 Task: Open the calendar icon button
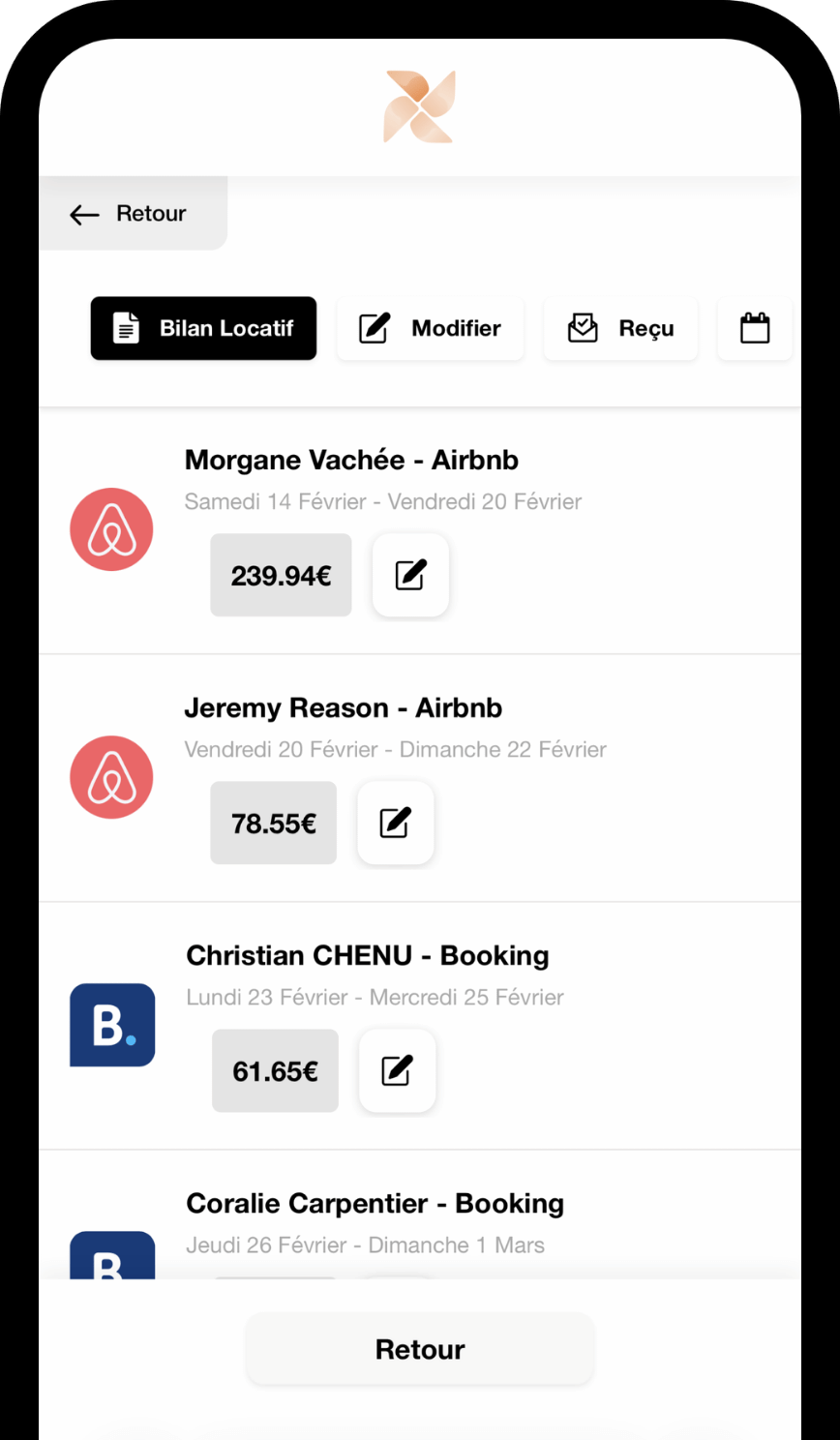coord(755,328)
